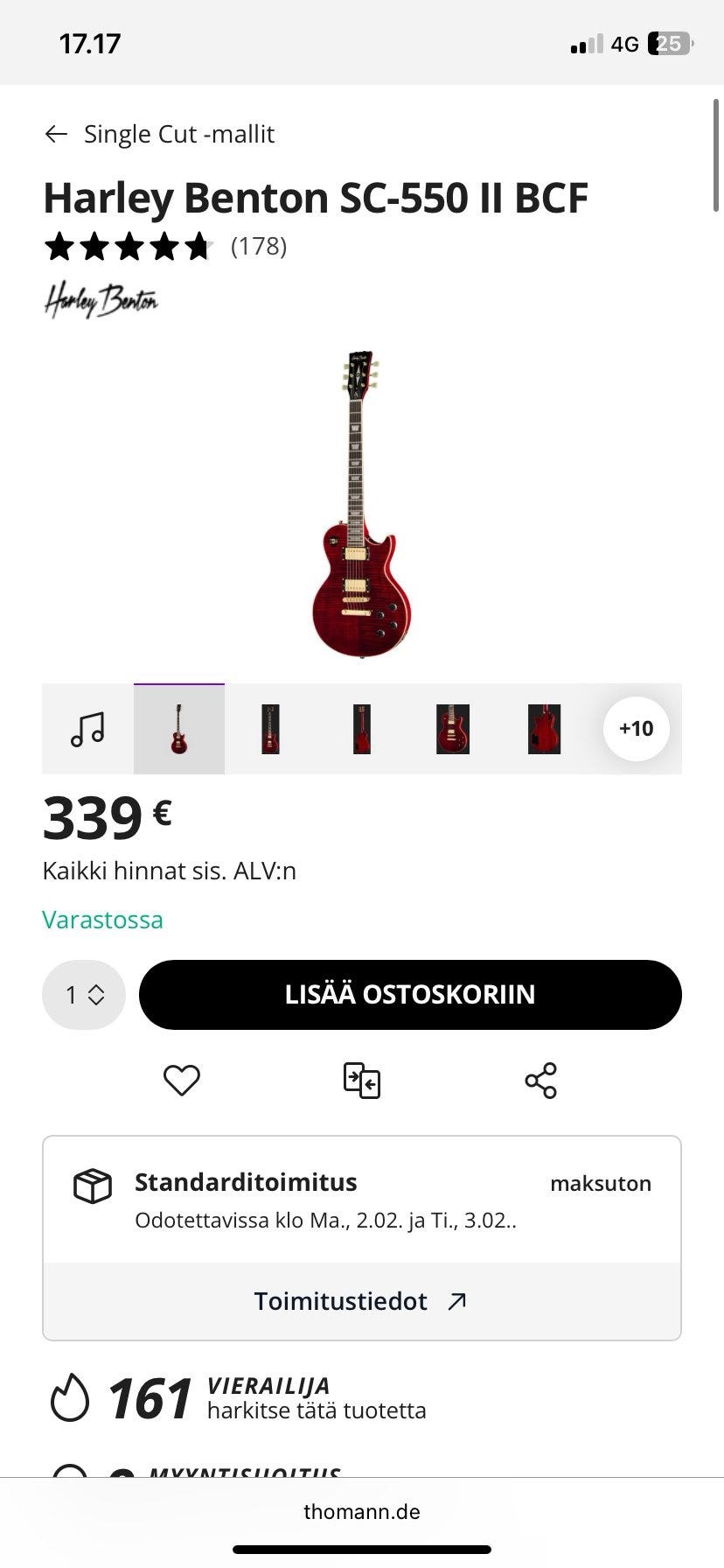The height and width of the screenshot is (1568, 724).
Task: Tap the Varastossa stock status text
Action: point(102,920)
